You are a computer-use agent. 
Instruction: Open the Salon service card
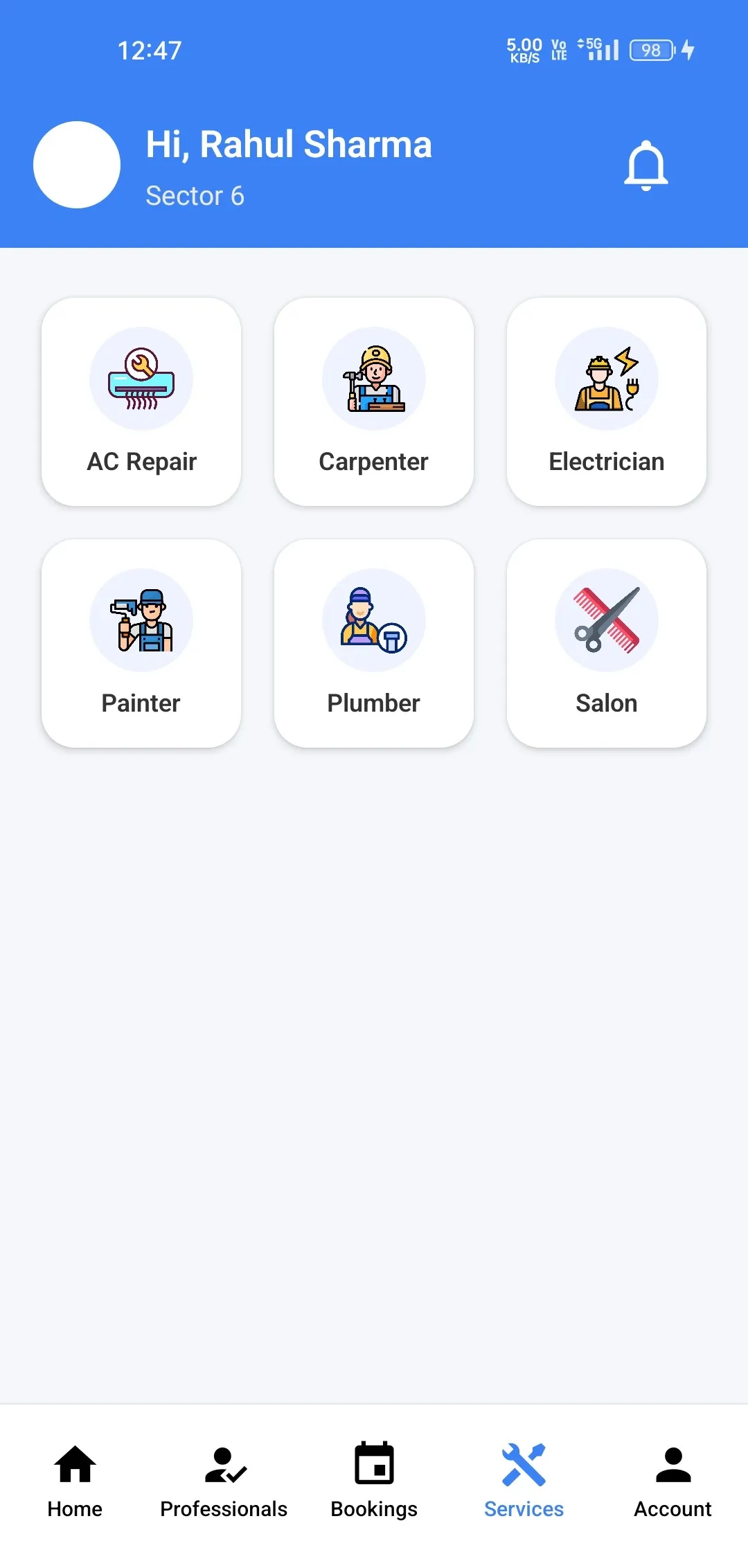coord(607,643)
